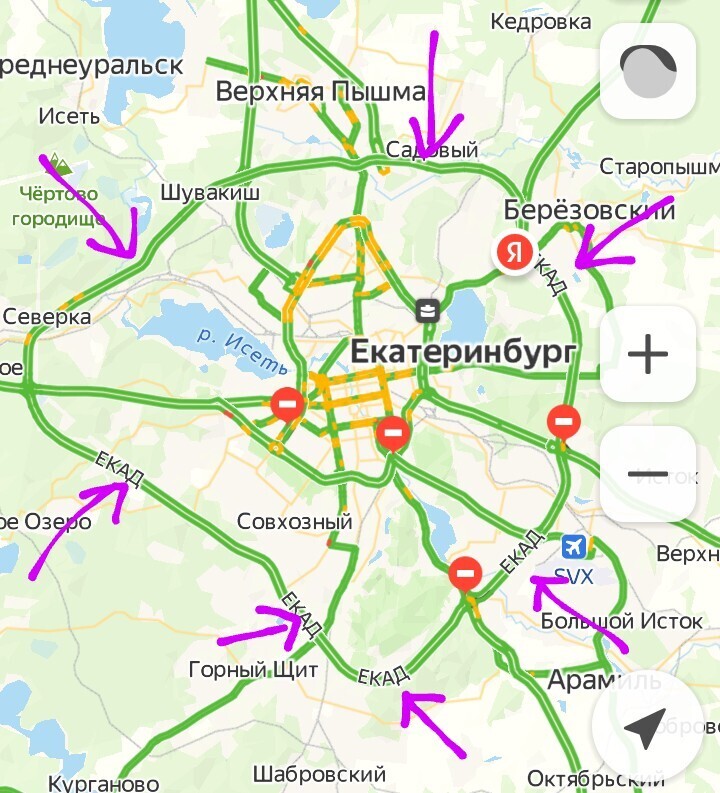Zoom out of the map

[x=647, y=474]
